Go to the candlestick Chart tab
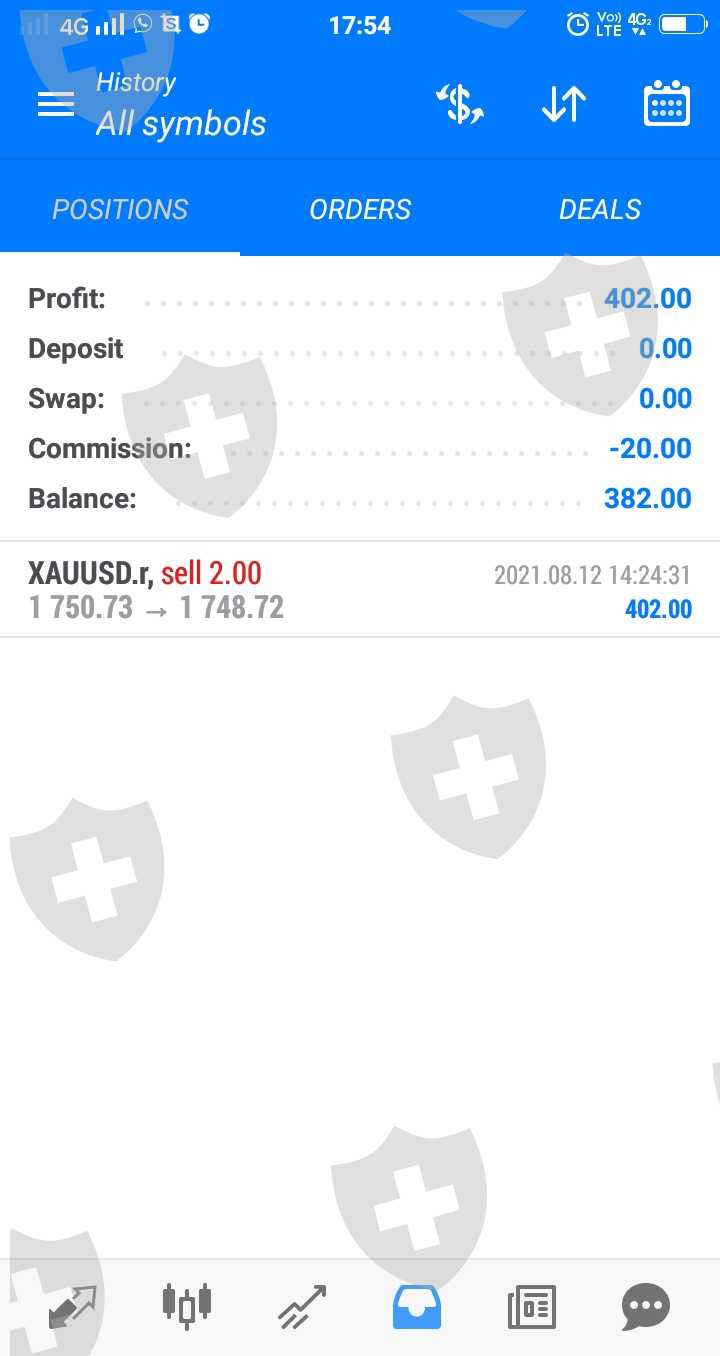720x1356 pixels. (x=186, y=1306)
